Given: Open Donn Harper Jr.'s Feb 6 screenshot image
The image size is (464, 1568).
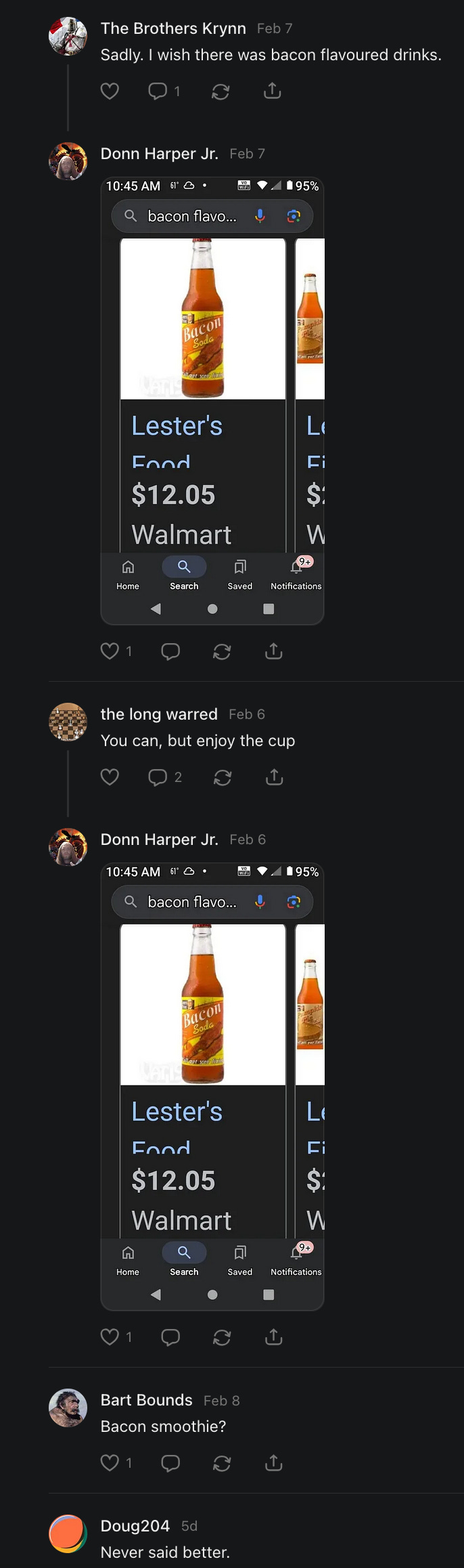Looking at the screenshot, I should (212, 1086).
